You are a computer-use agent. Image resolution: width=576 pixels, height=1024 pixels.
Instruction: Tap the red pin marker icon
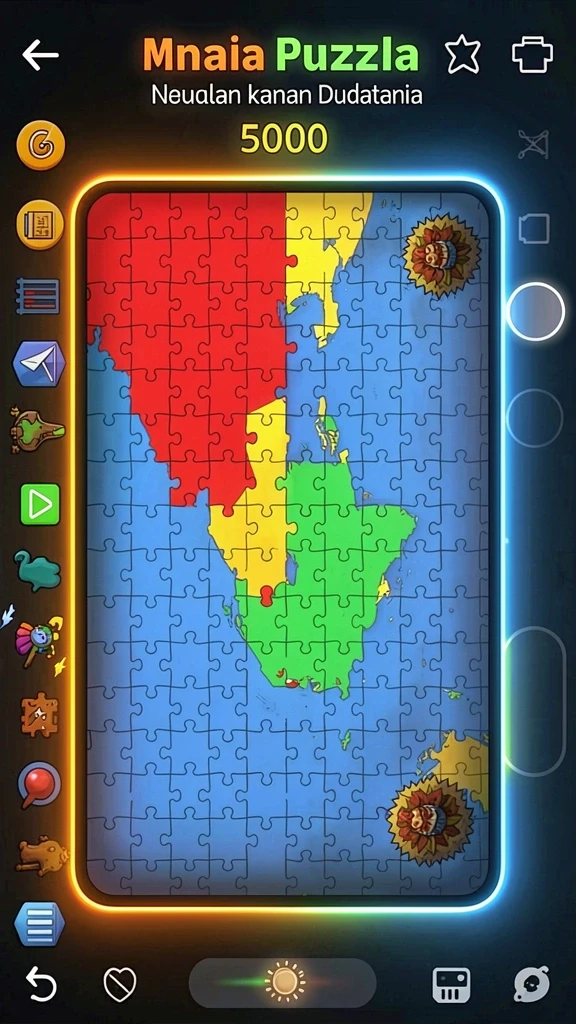click(x=40, y=784)
